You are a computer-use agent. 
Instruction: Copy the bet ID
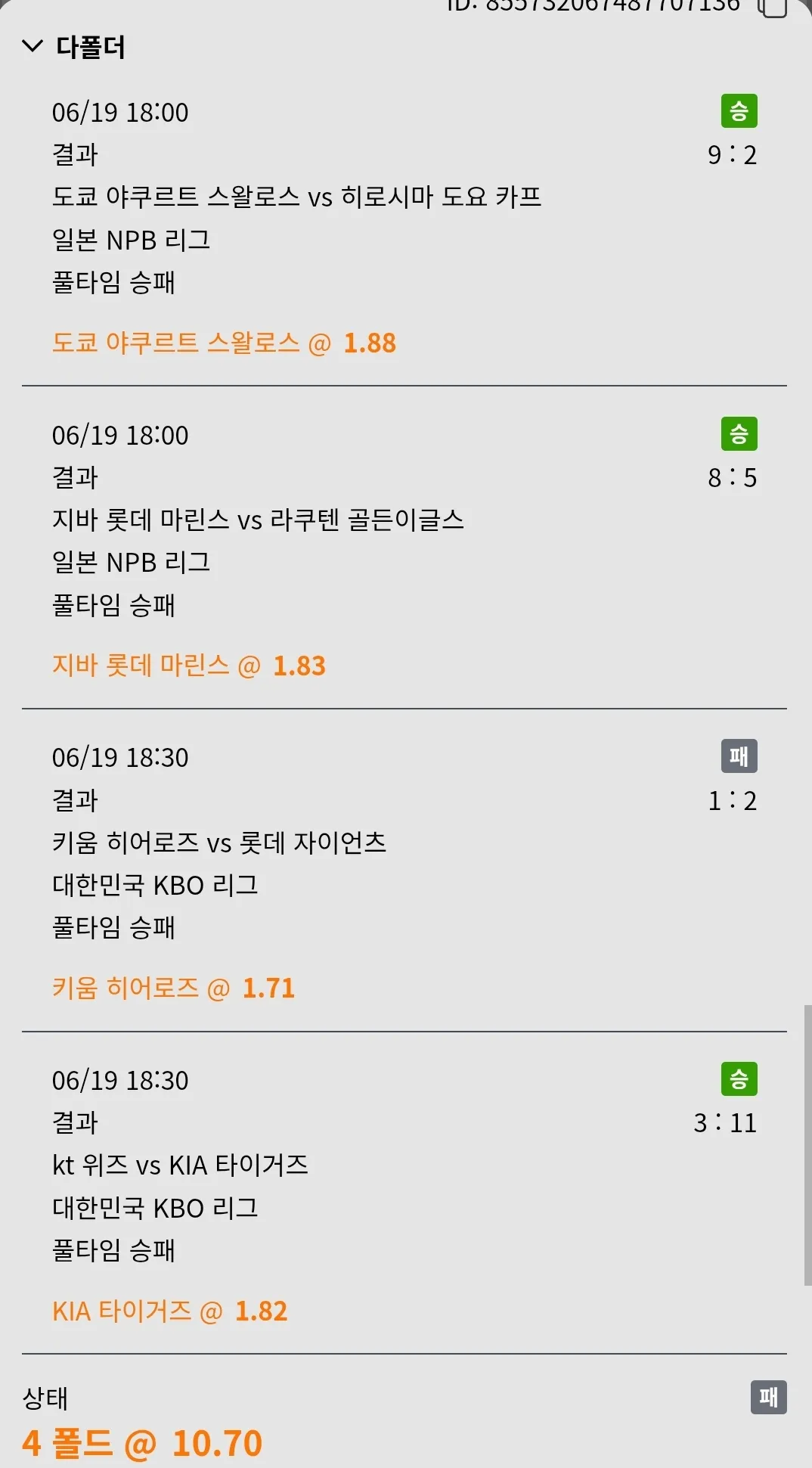[x=772, y=7]
